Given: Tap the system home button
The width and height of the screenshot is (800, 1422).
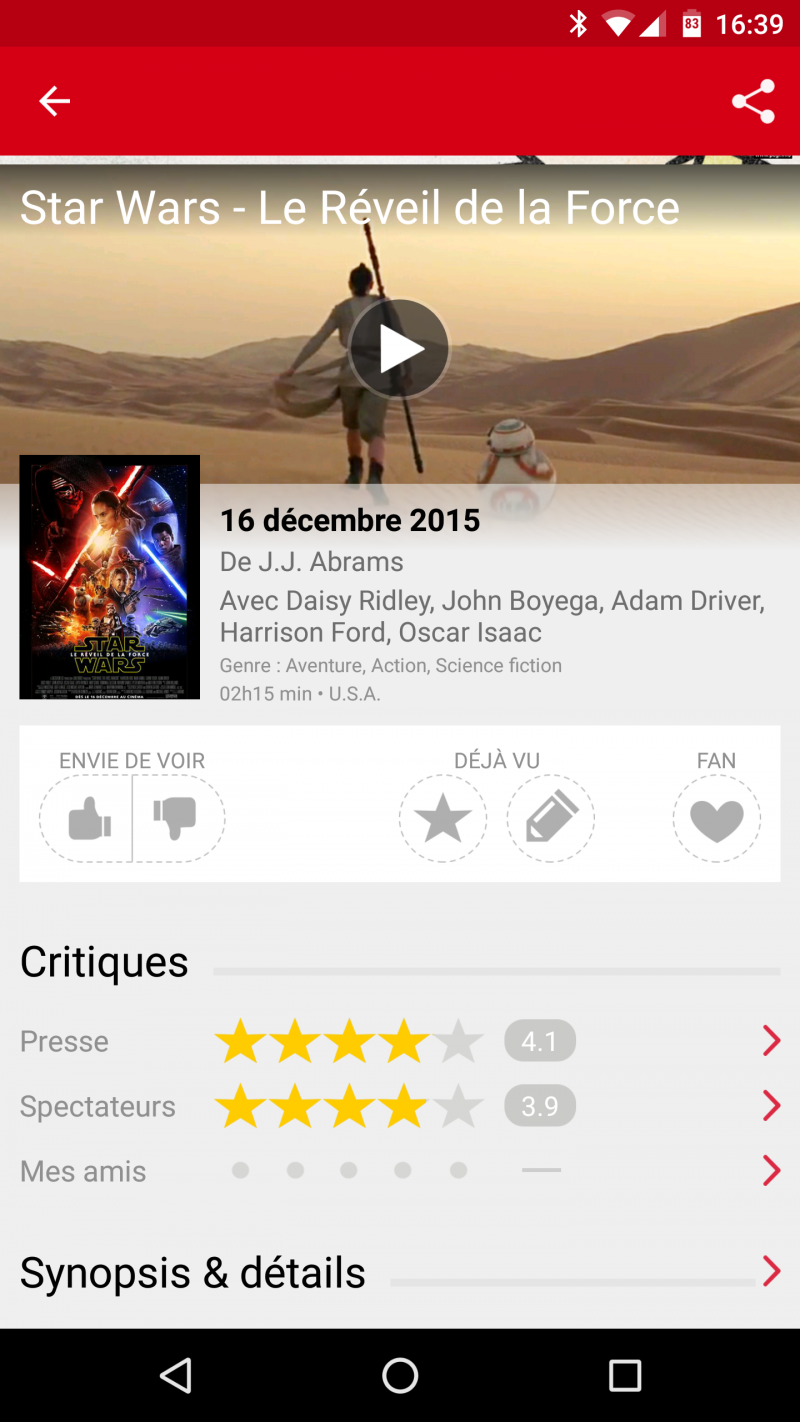Looking at the screenshot, I should [400, 1376].
